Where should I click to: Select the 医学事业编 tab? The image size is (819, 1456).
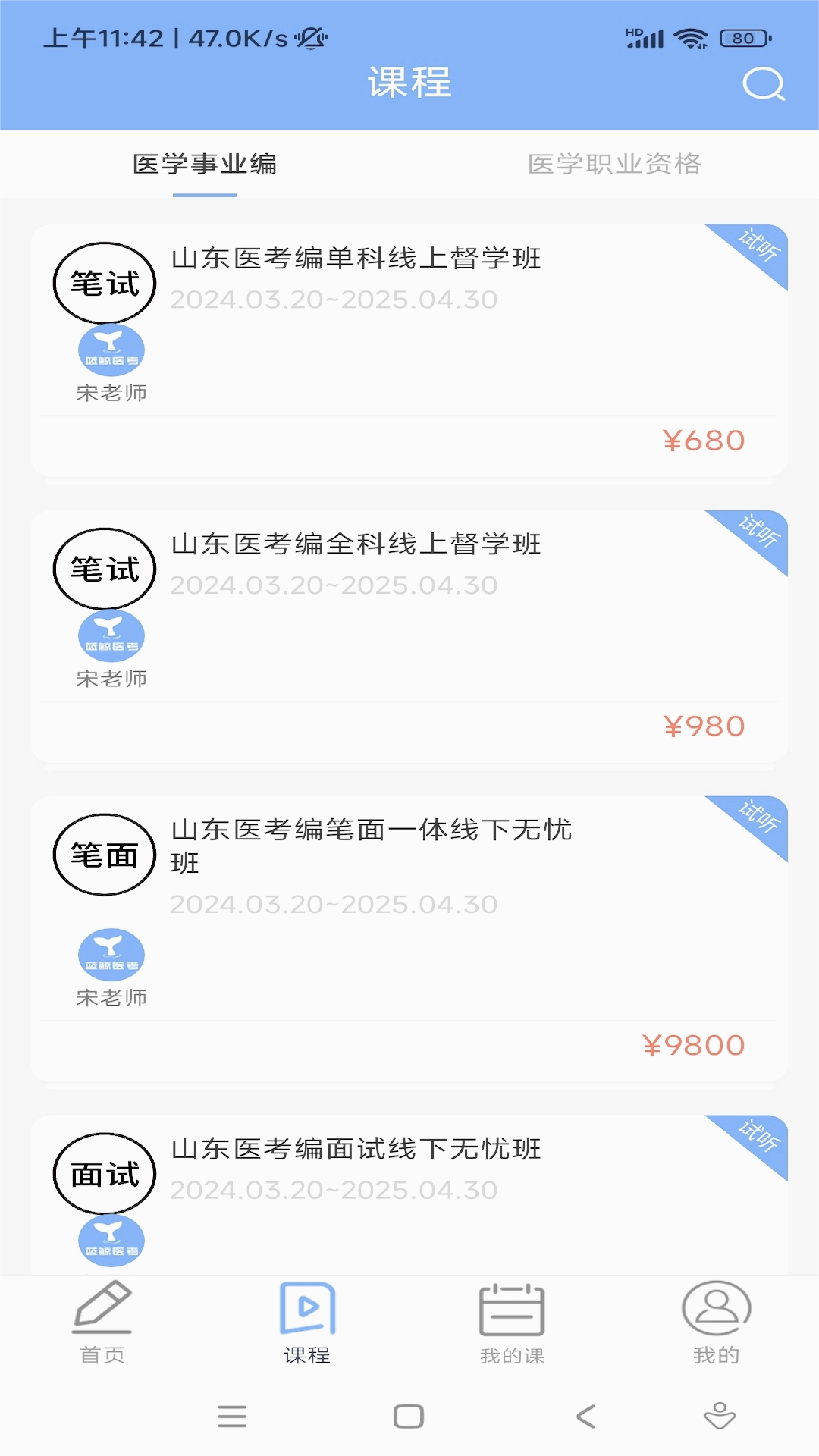click(x=205, y=163)
